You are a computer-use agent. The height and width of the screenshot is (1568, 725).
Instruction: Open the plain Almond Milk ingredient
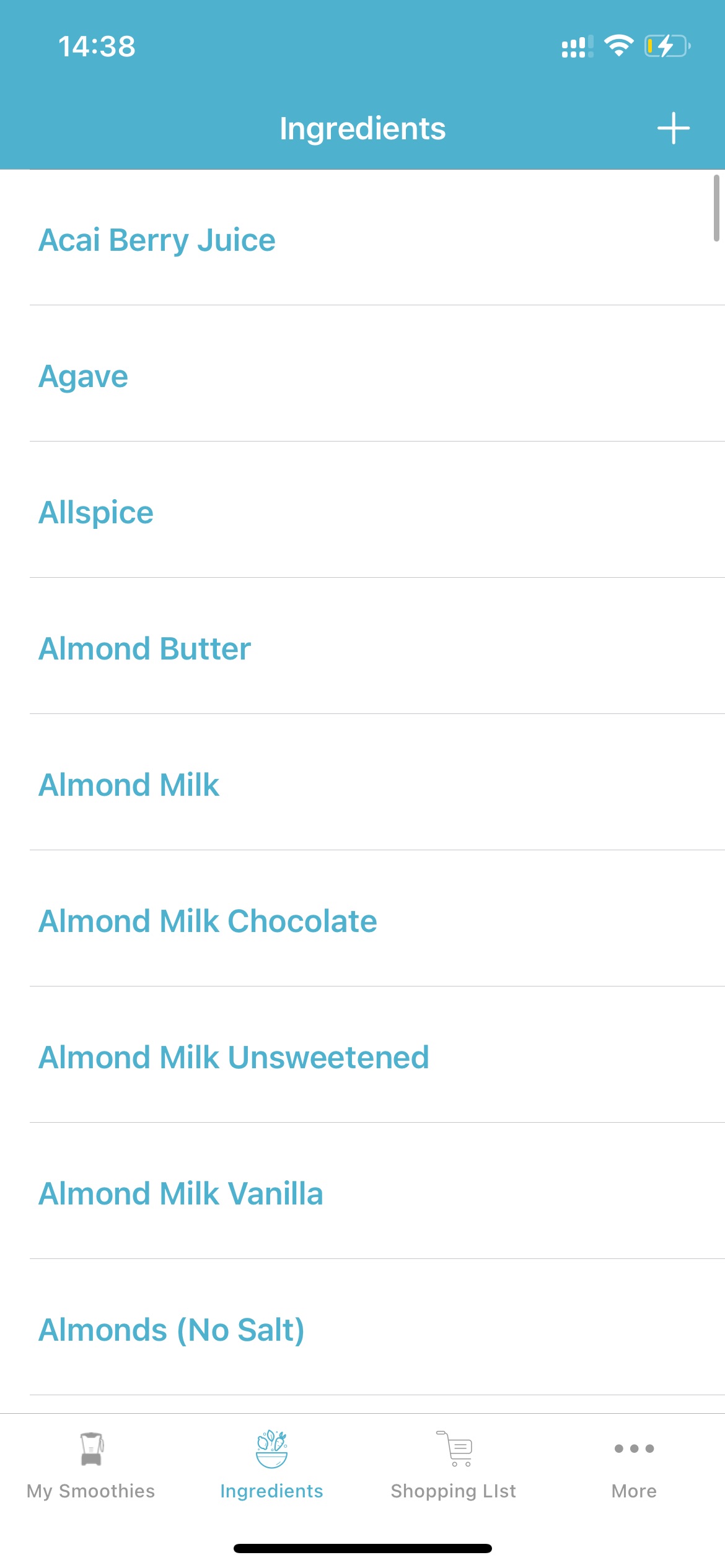coord(362,782)
